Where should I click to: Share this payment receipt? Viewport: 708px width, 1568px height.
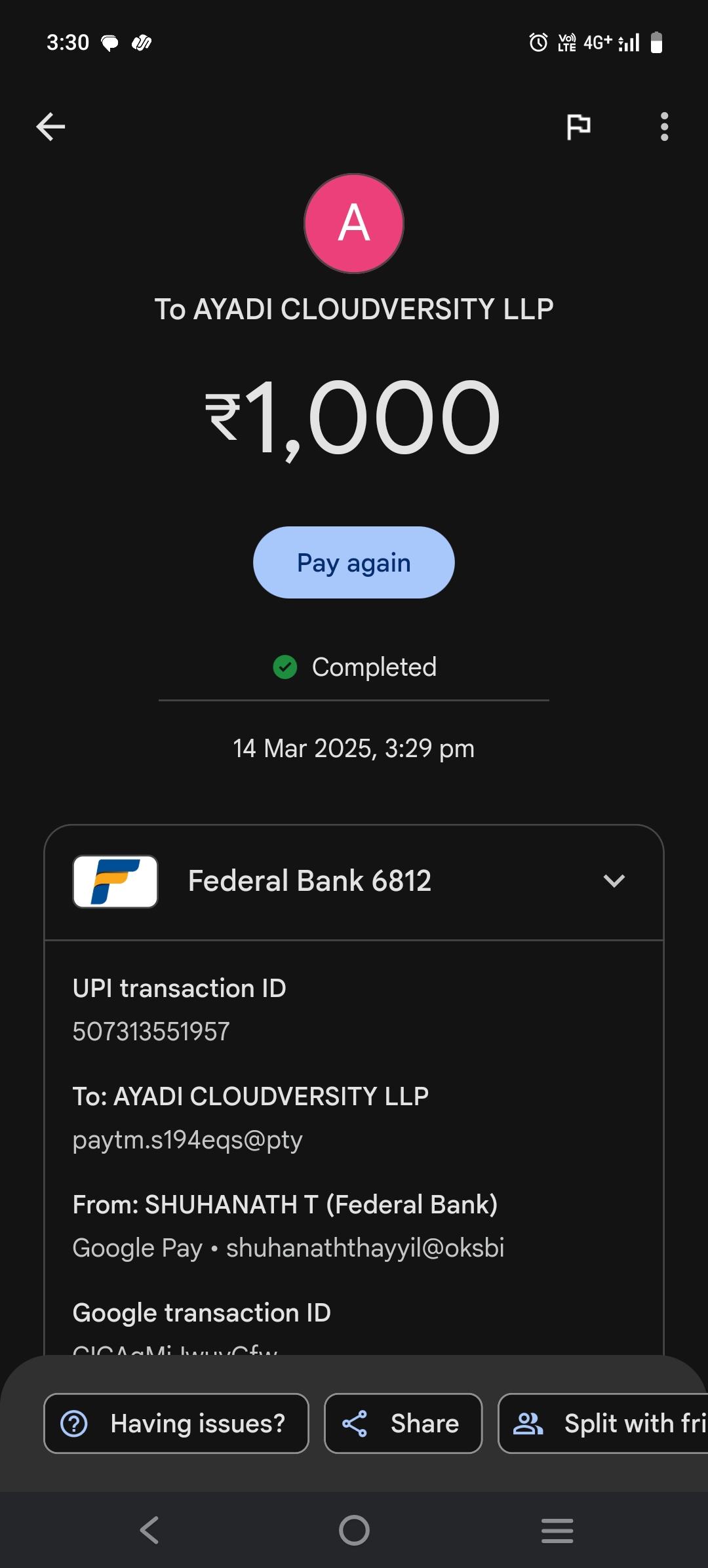pos(403,1423)
